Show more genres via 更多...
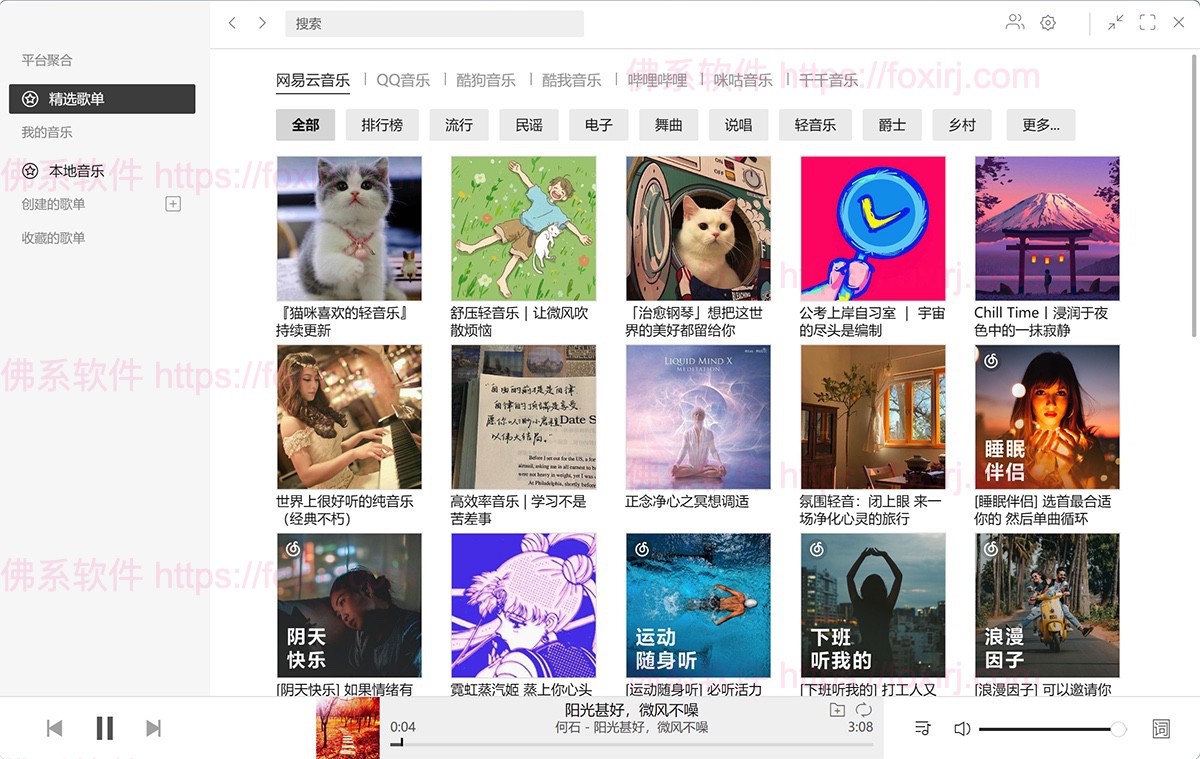This screenshot has height=759, width=1200. pyautogui.click(x=1040, y=125)
